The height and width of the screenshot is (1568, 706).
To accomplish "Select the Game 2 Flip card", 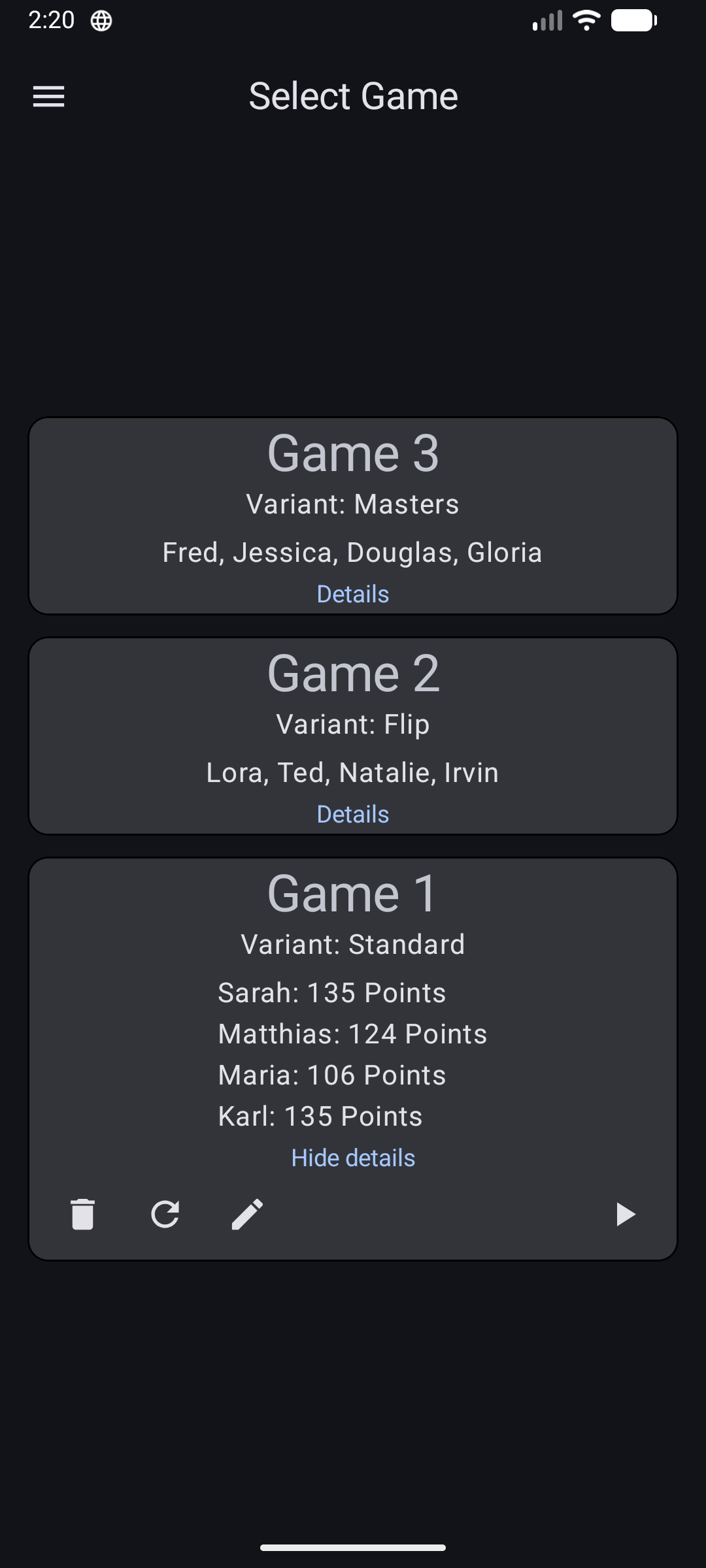I will [x=353, y=736].
